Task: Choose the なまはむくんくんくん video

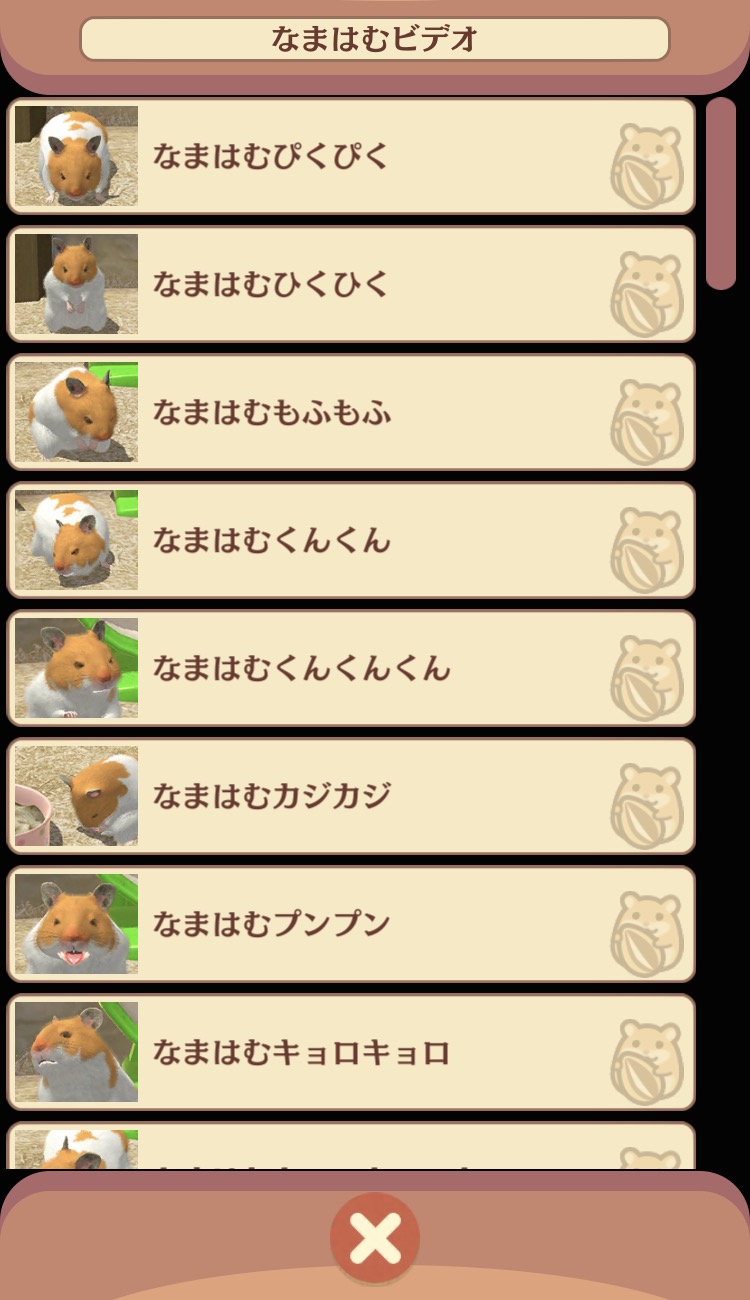Action: point(351,668)
